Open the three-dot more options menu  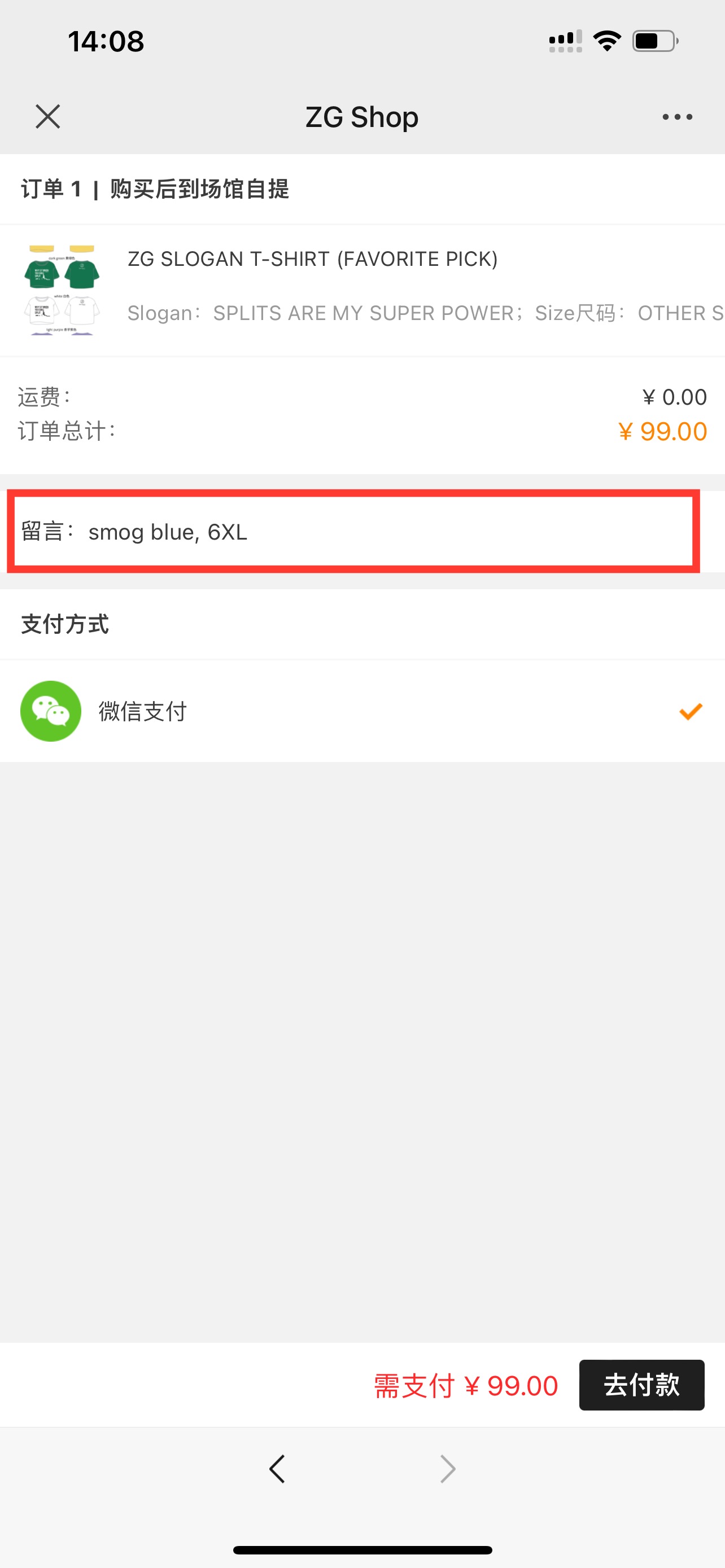pyautogui.click(x=677, y=116)
